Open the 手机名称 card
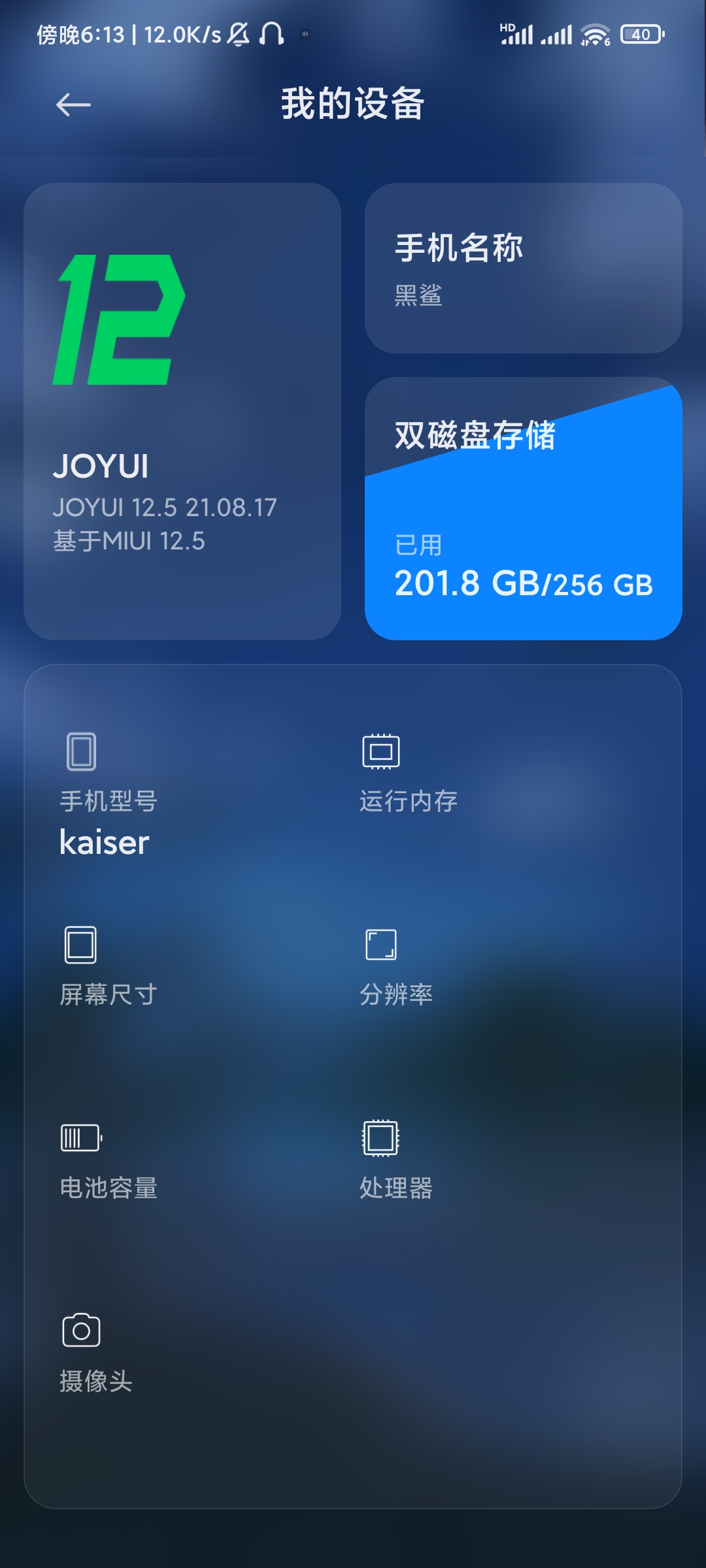The image size is (706, 1568). point(523,269)
